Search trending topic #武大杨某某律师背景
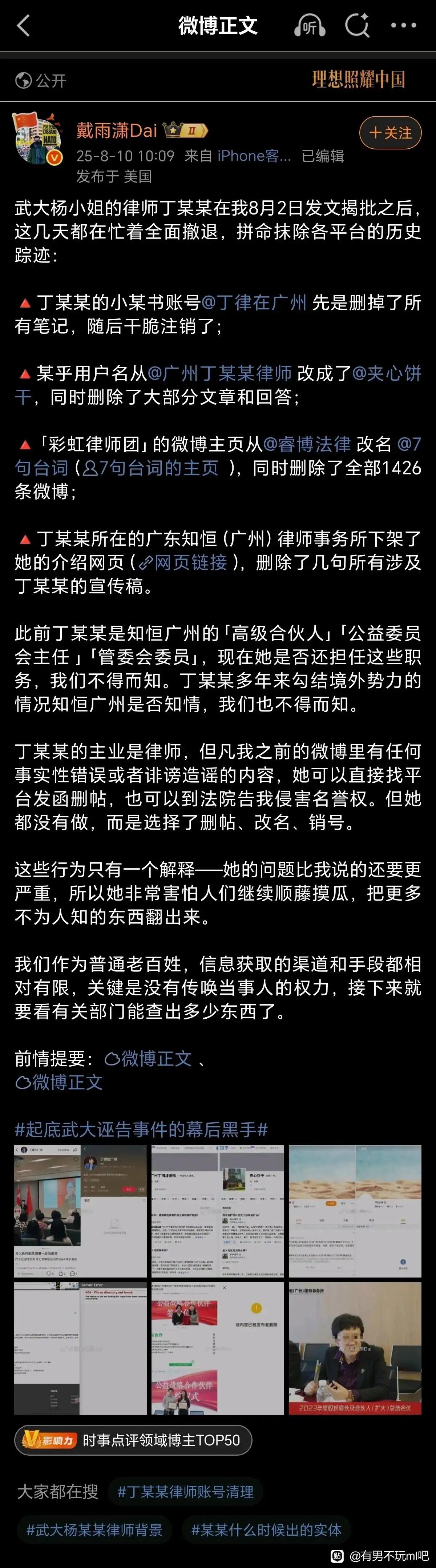436x1568 pixels. (94, 1530)
